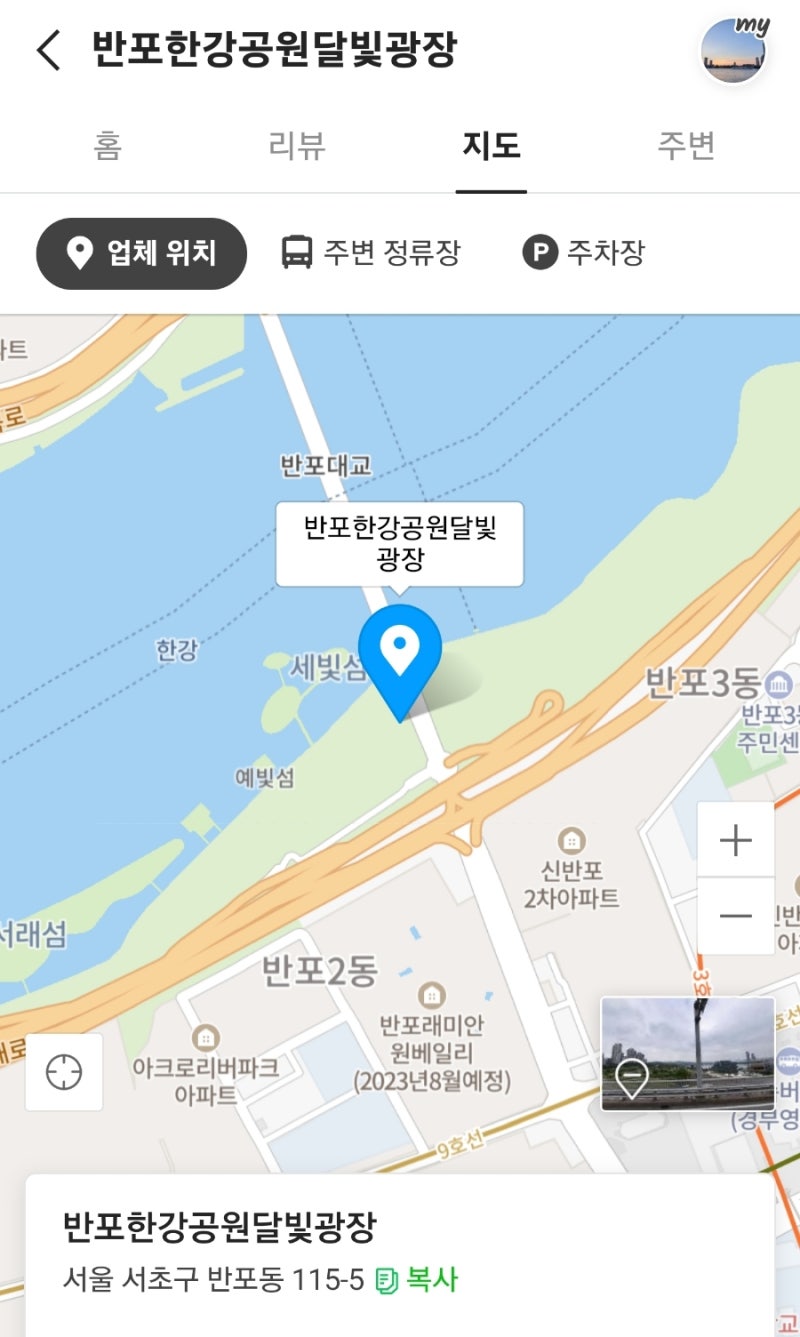This screenshot has height=1337, width=800.
Task: Open the my profile avatar
Action: pos(735,49)
